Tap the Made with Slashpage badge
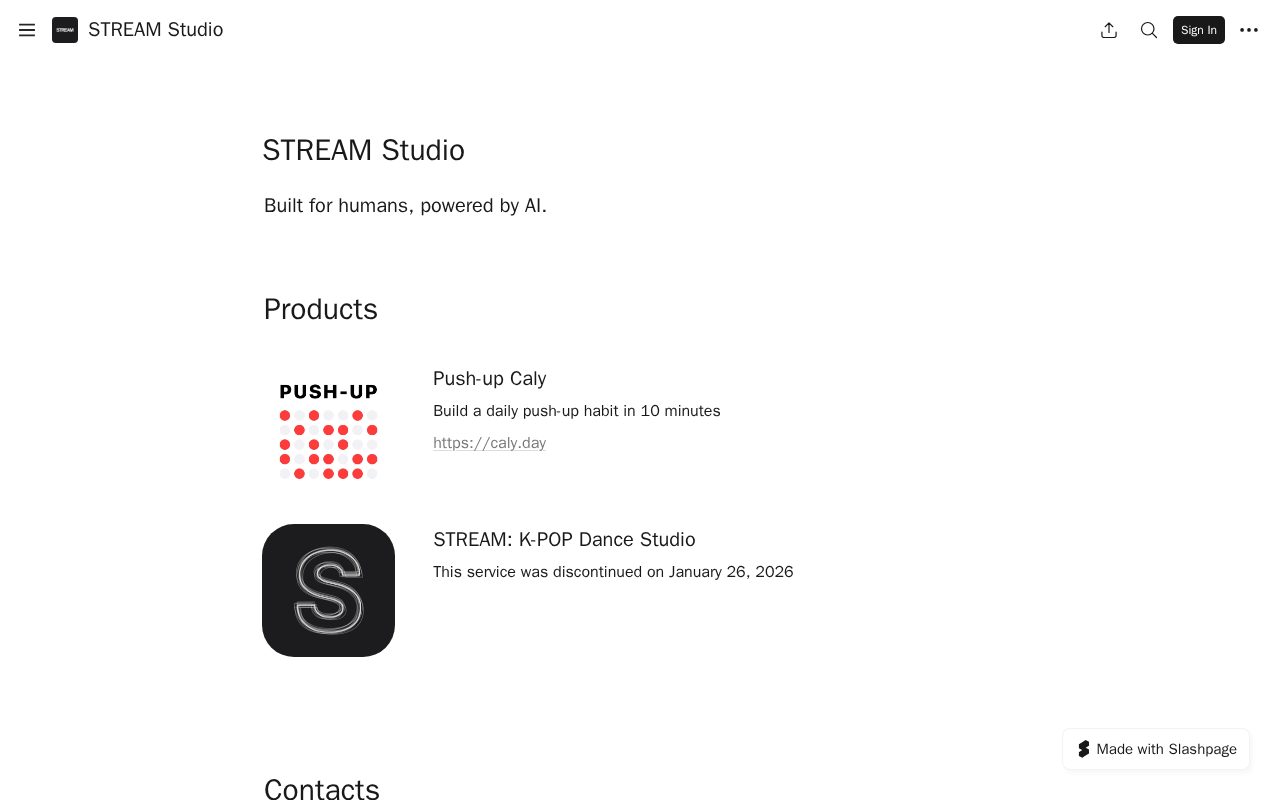Viewport: 1280px width, 800px height. pos(1156,749)
